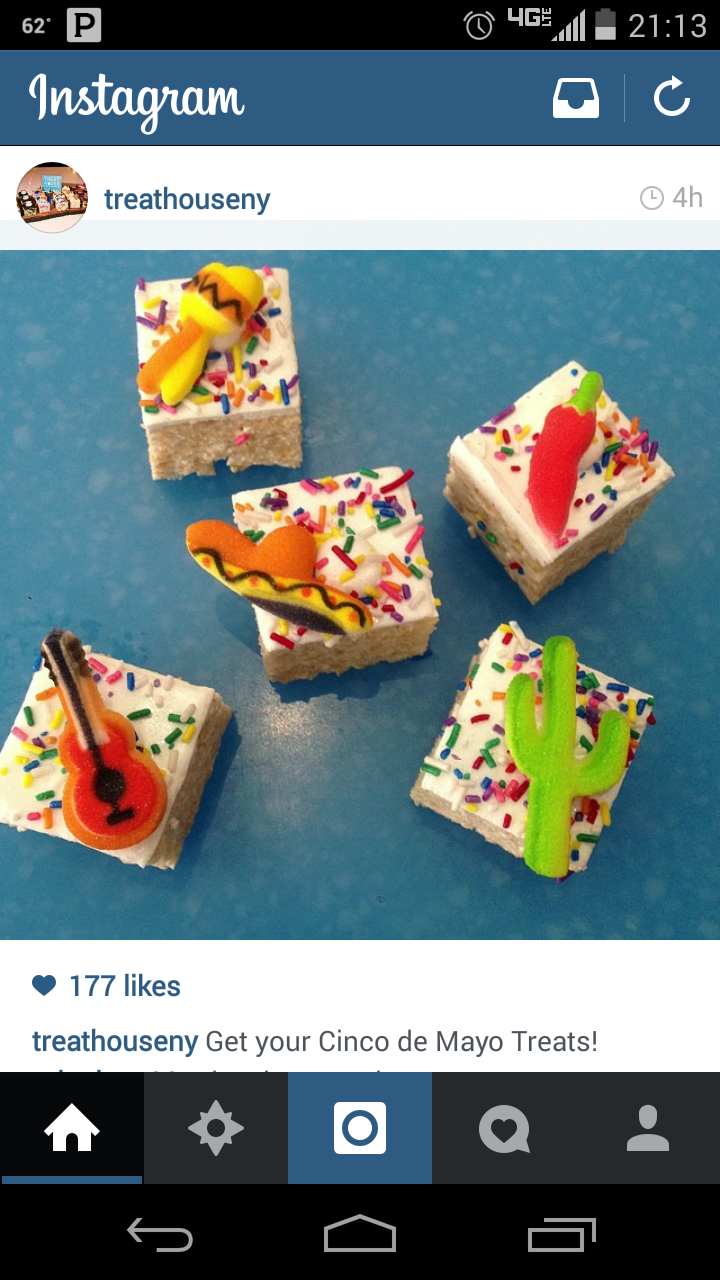
Task: Go back with system back button
Action: [x=160, y=1235]
